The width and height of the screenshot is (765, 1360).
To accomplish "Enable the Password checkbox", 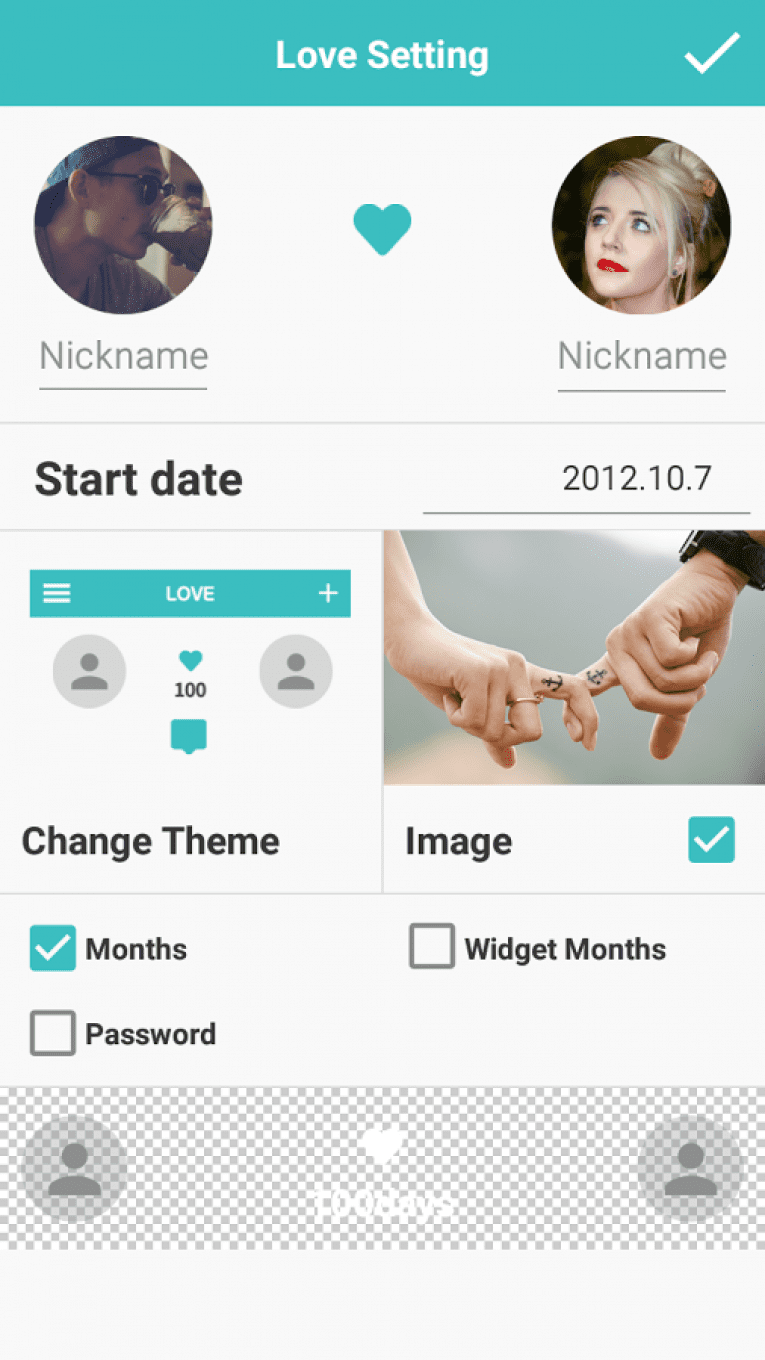I will click(53, 1034).
